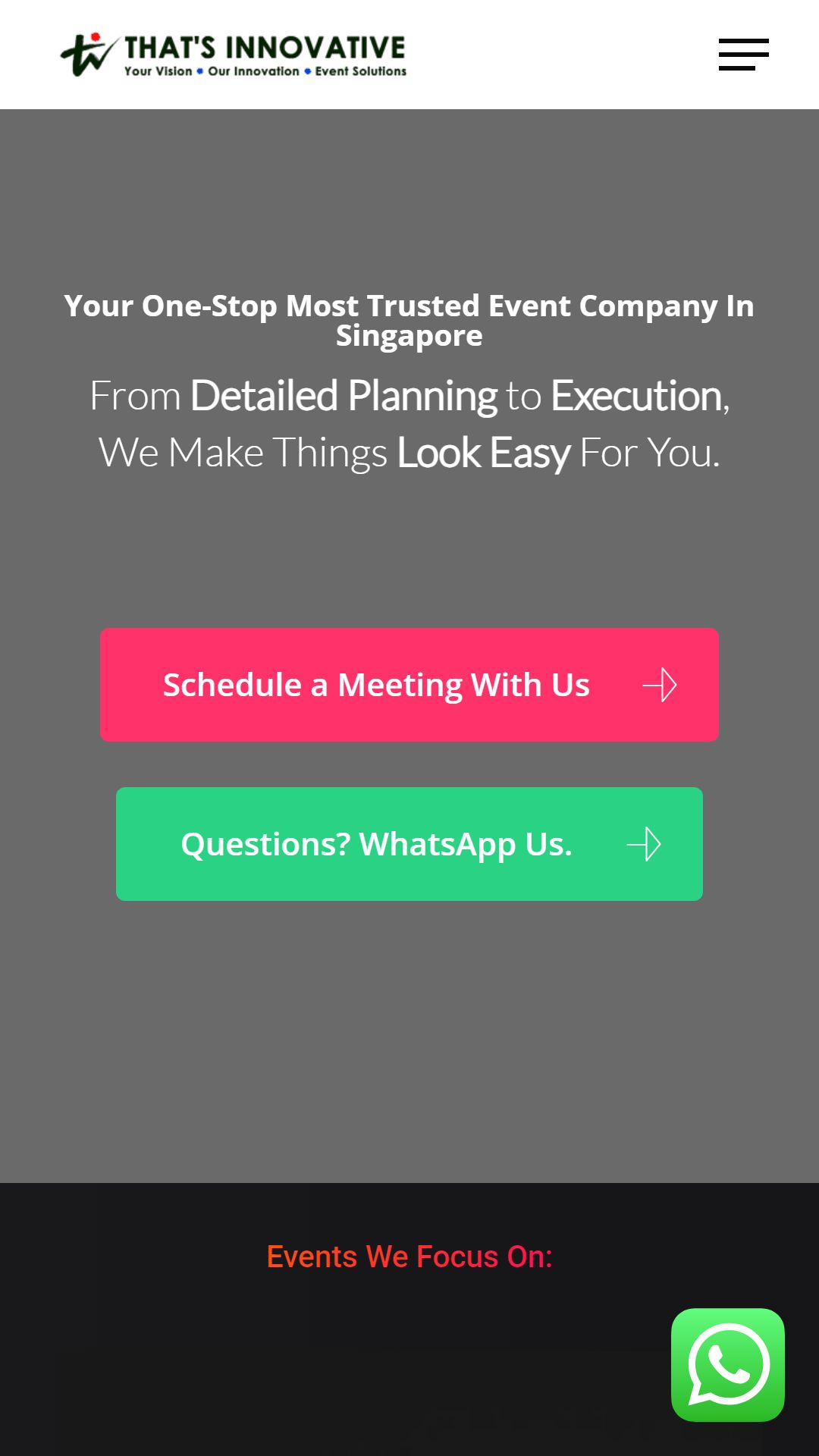Go to homepage via That's Innovative logo
Image resolution: width=819 pixels, height=1456 pixels.
point(234,55)
